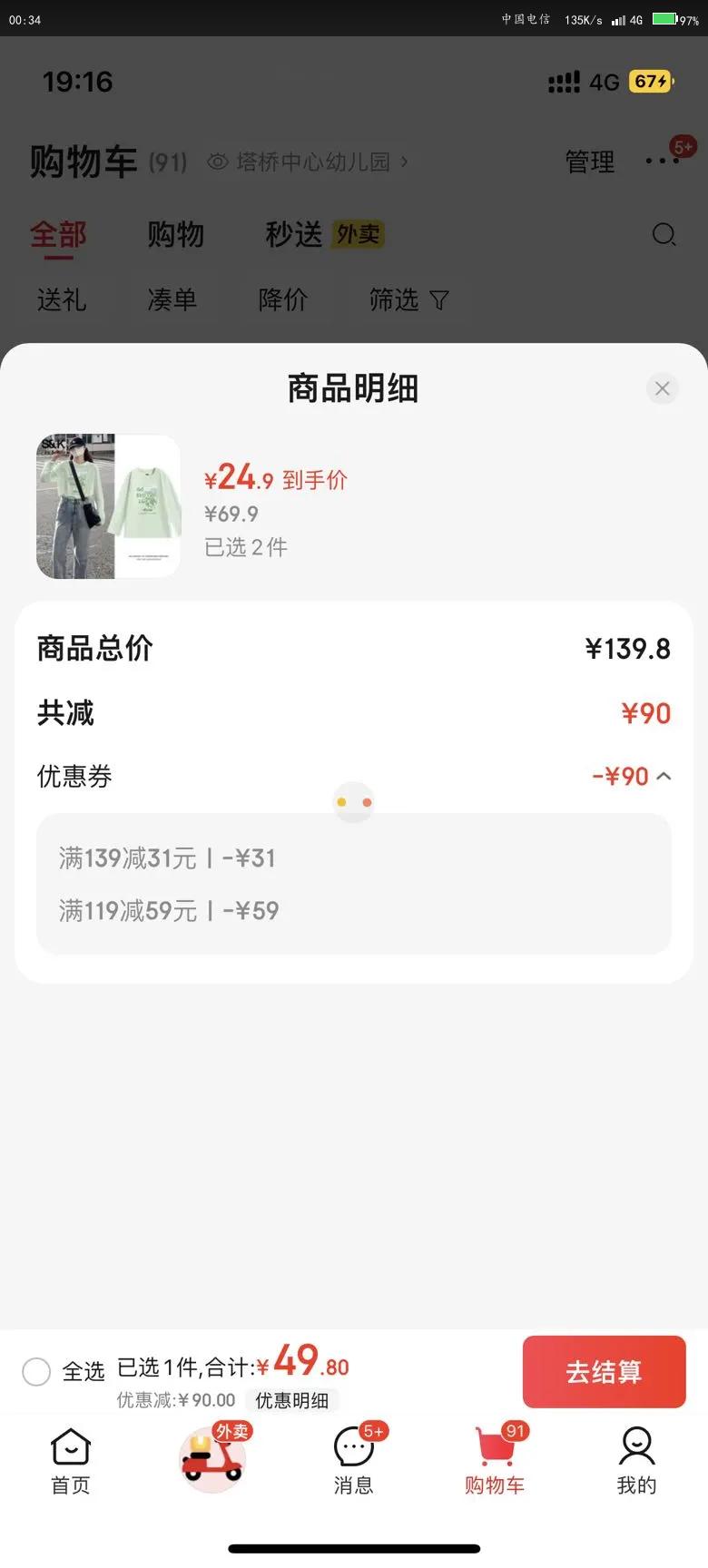Collapse the 优惠券 discount details
The image size is (708, 1568).
(664, 776)
